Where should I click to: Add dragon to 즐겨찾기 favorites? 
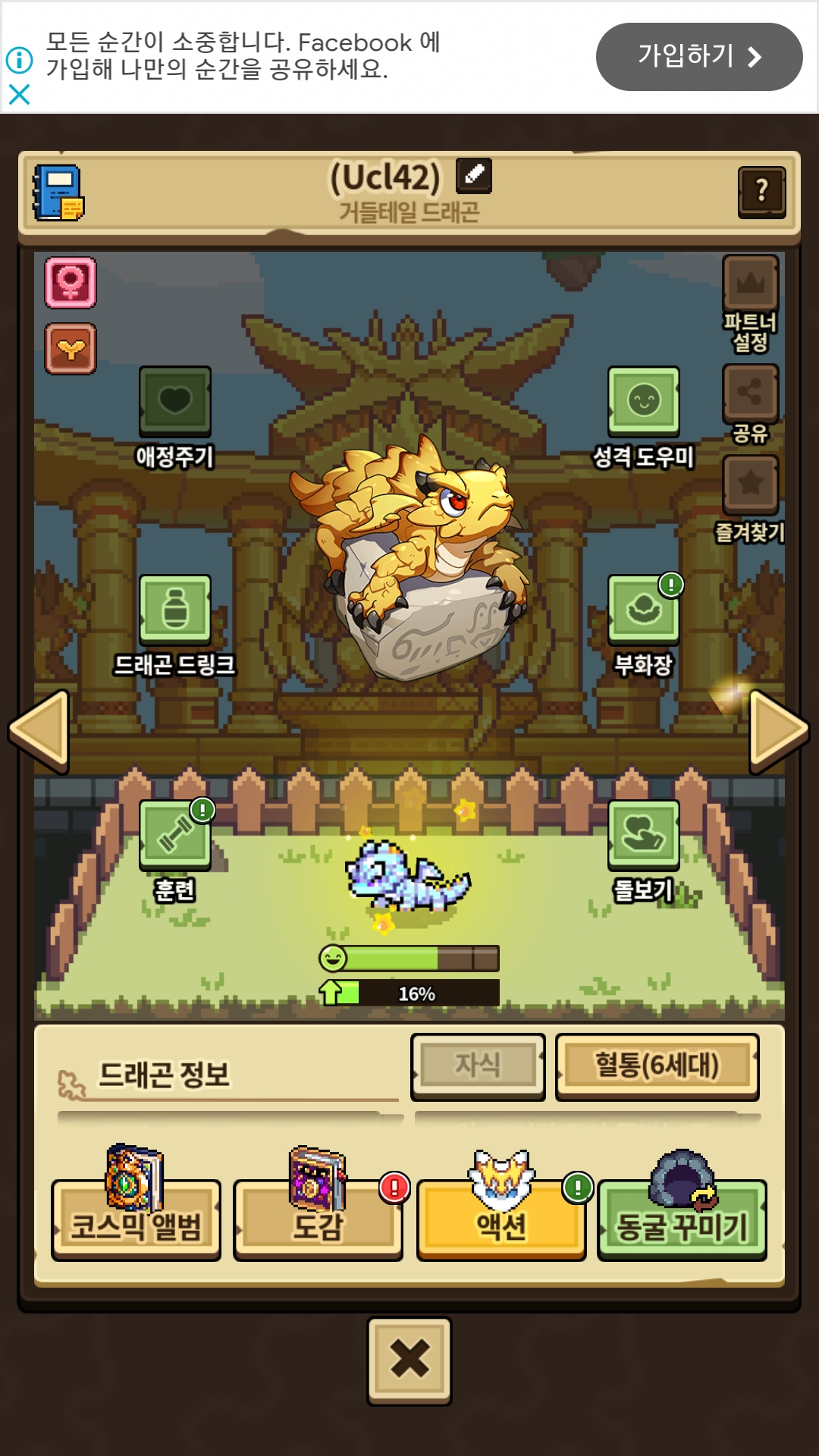pyautogui.click(x=751, y=484)
